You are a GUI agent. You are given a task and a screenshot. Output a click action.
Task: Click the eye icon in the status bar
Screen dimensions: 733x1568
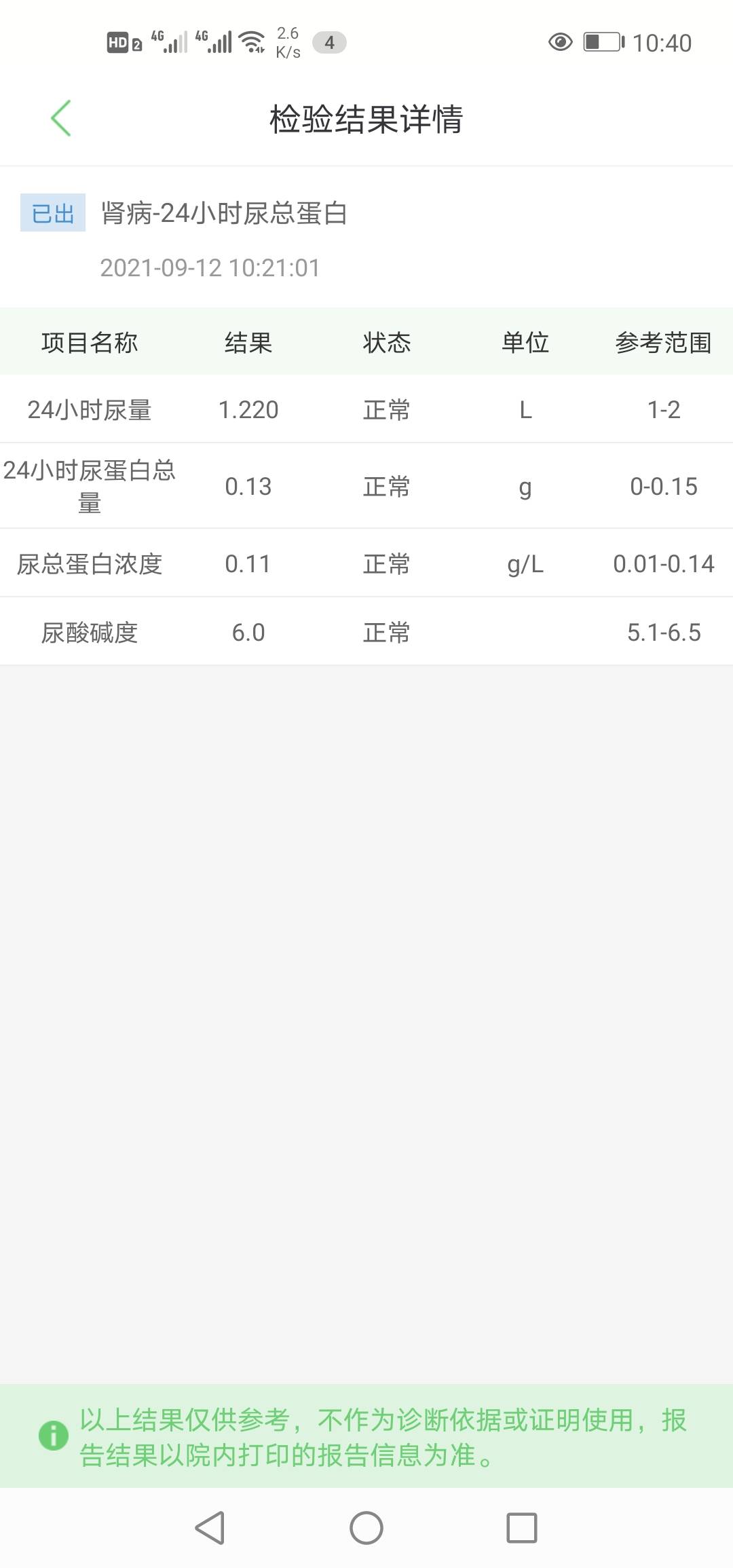tap(559, 43)
